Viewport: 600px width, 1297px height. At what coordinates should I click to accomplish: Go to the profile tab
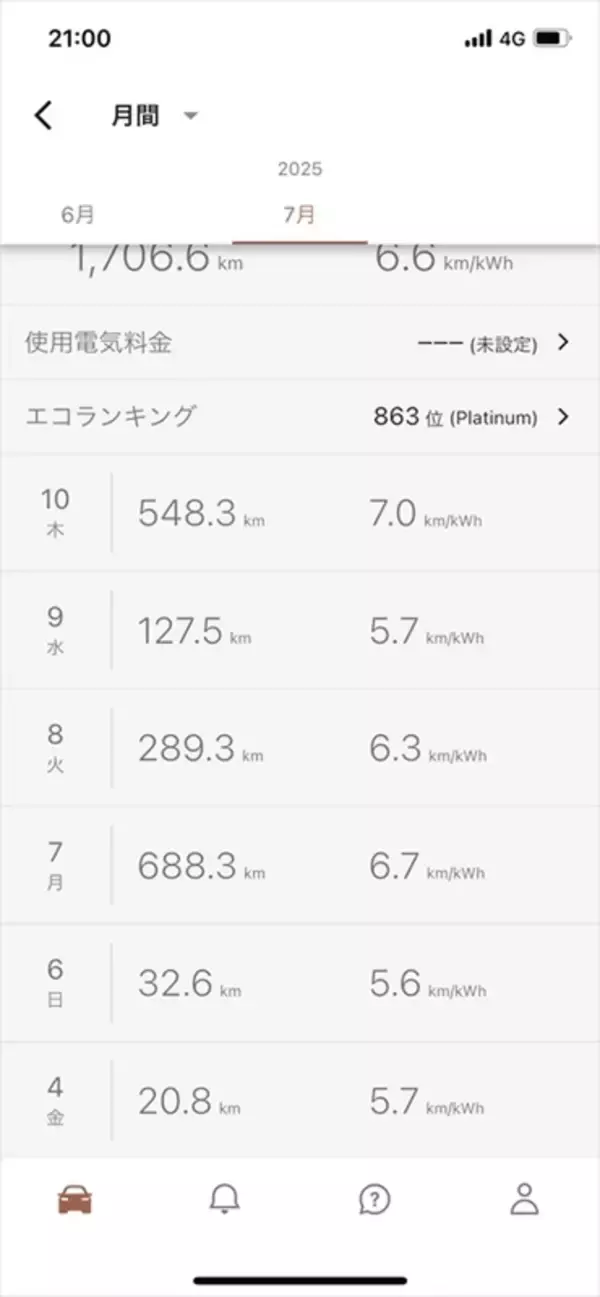[524, 1199]
